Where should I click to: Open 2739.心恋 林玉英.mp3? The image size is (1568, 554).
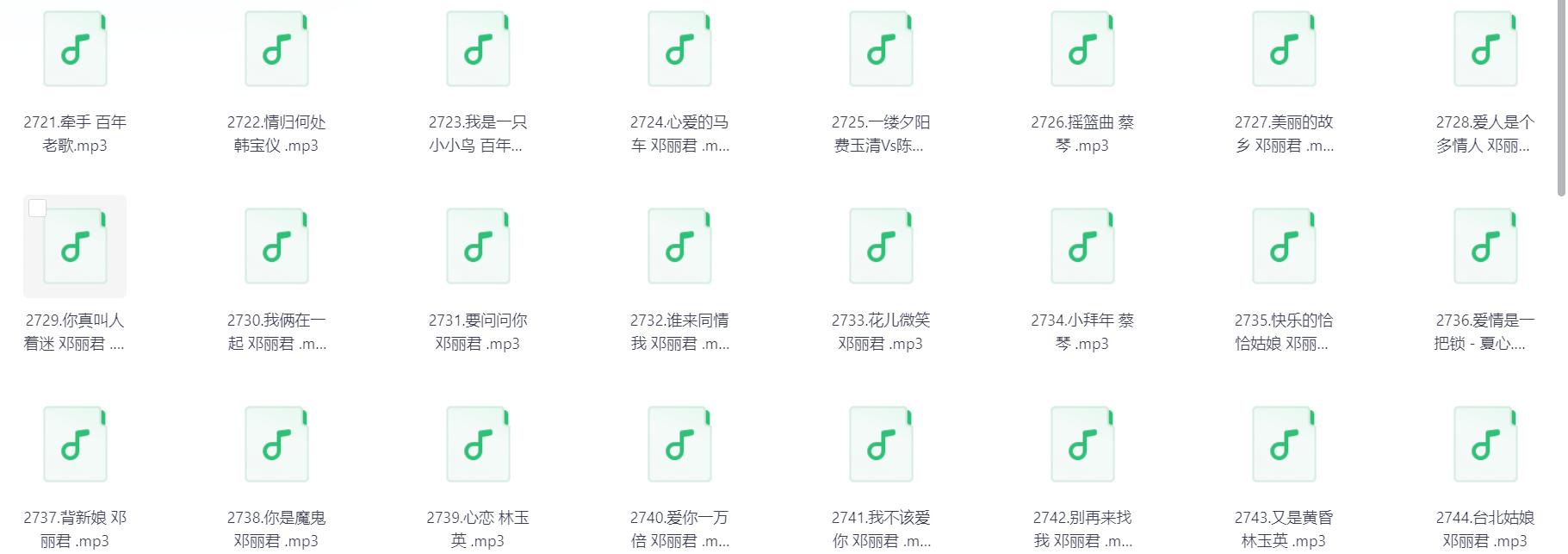pyautogui.click(x=478, y=445)
